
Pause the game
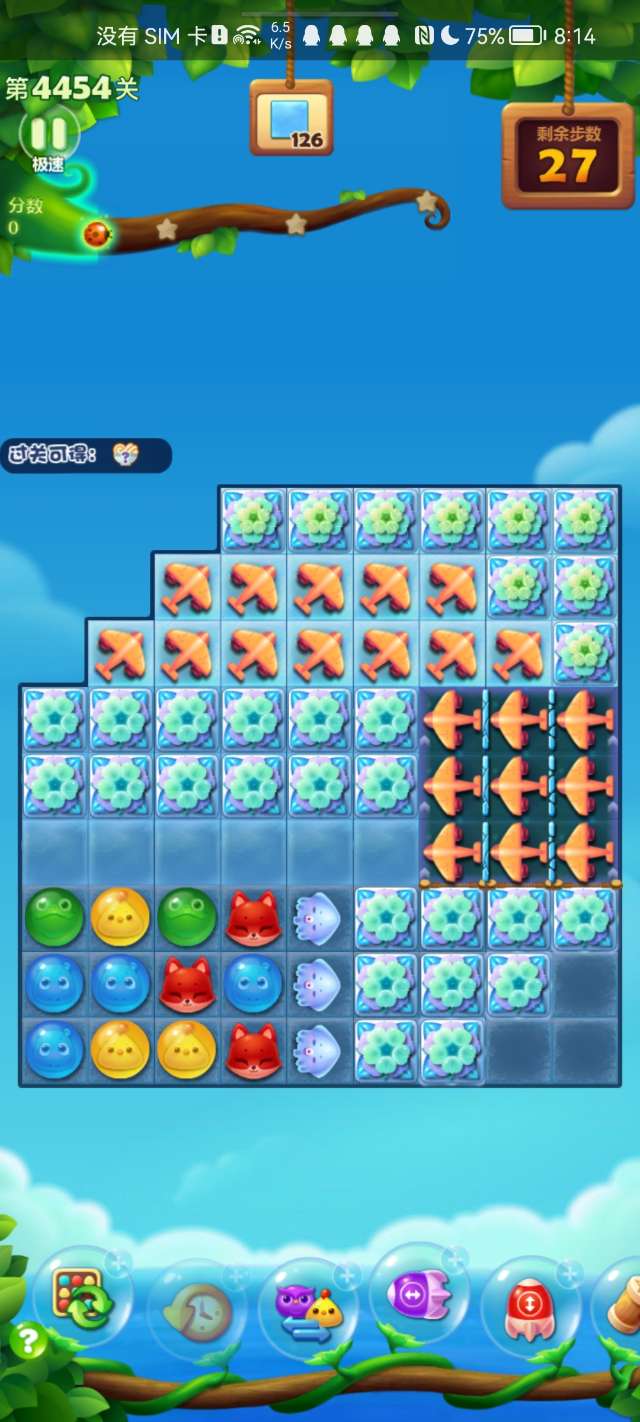pyautogui.click(x=48, y=134)
